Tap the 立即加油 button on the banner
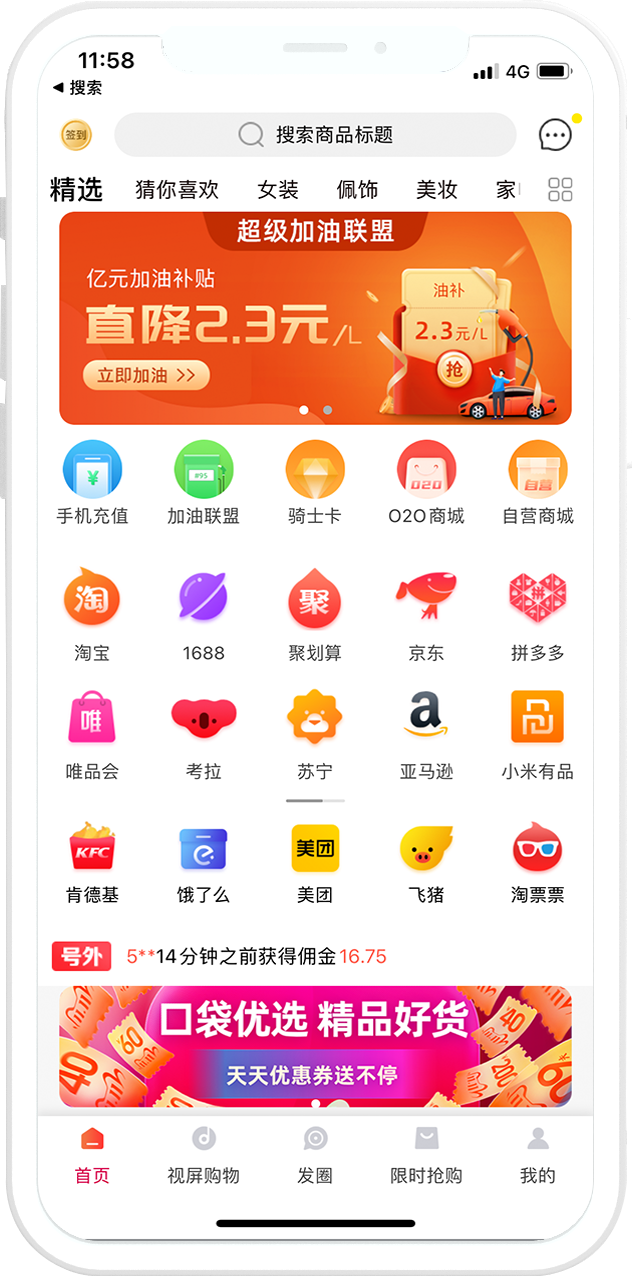The width and height of the screenshot is (632, 1276). [x=147, y=375]
